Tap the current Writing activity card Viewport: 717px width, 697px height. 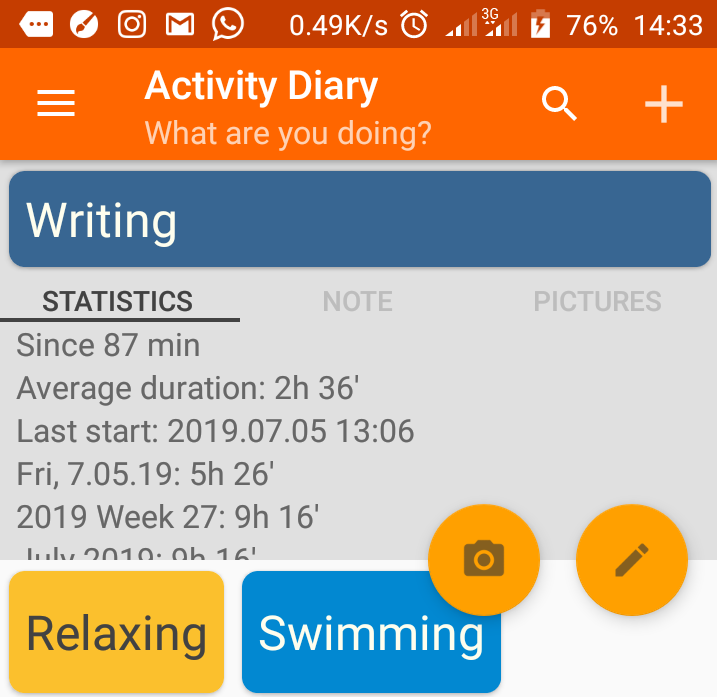coord(358,220)
